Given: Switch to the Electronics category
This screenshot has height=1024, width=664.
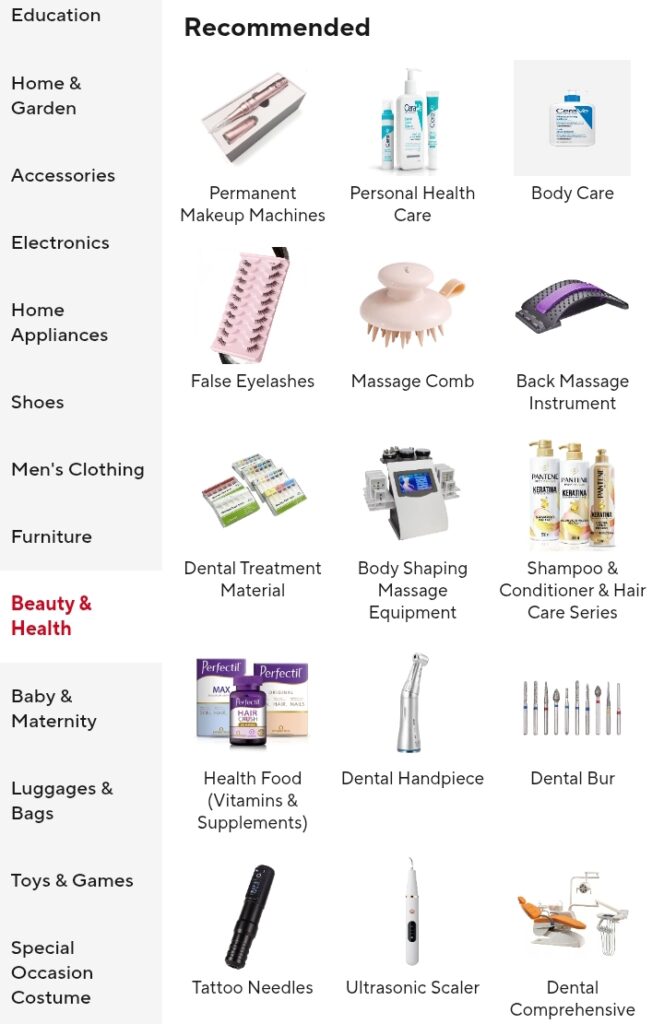Looking at the screenshot, I should coord(60,243).
